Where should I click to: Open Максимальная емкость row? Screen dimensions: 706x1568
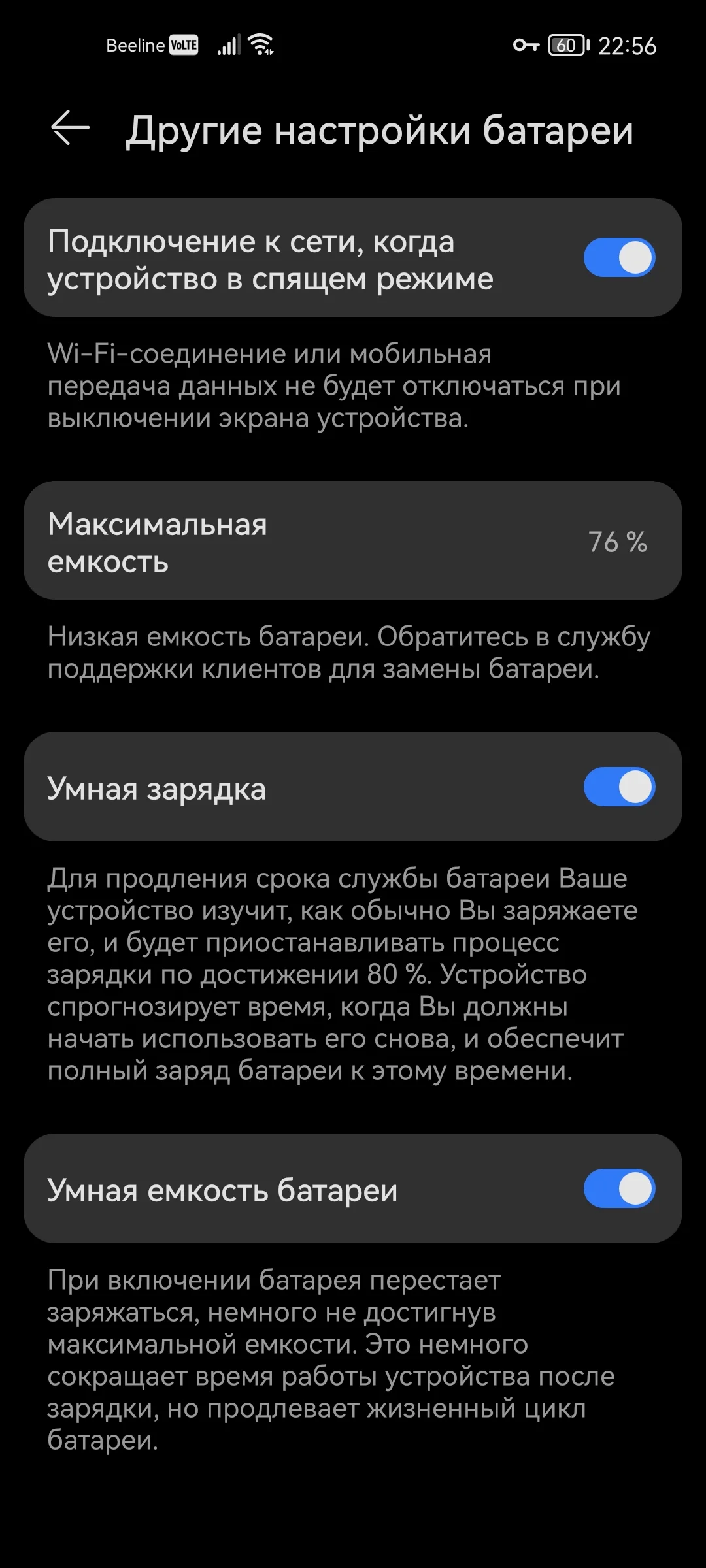click(x=353, y=541)
